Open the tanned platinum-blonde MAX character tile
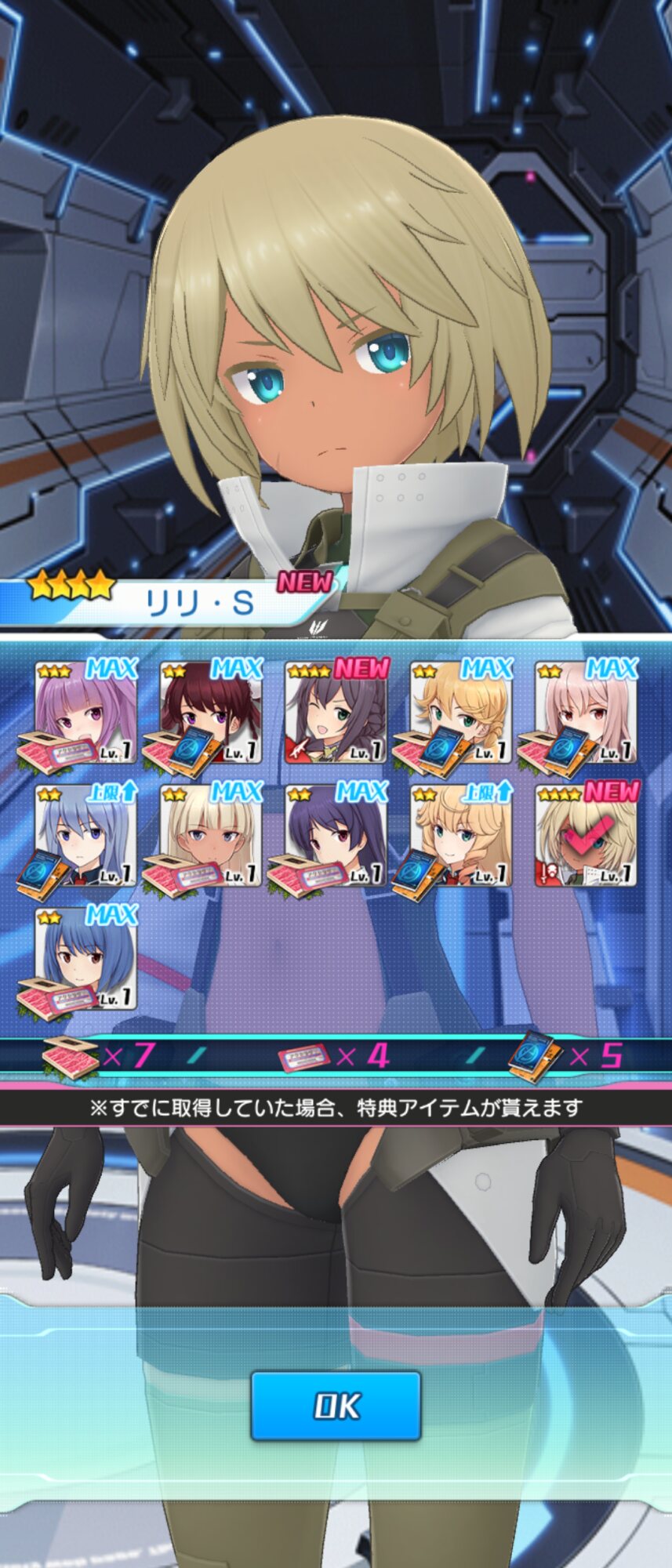The height and width of the screenshot is (1568, 672). tap(211, 836)
